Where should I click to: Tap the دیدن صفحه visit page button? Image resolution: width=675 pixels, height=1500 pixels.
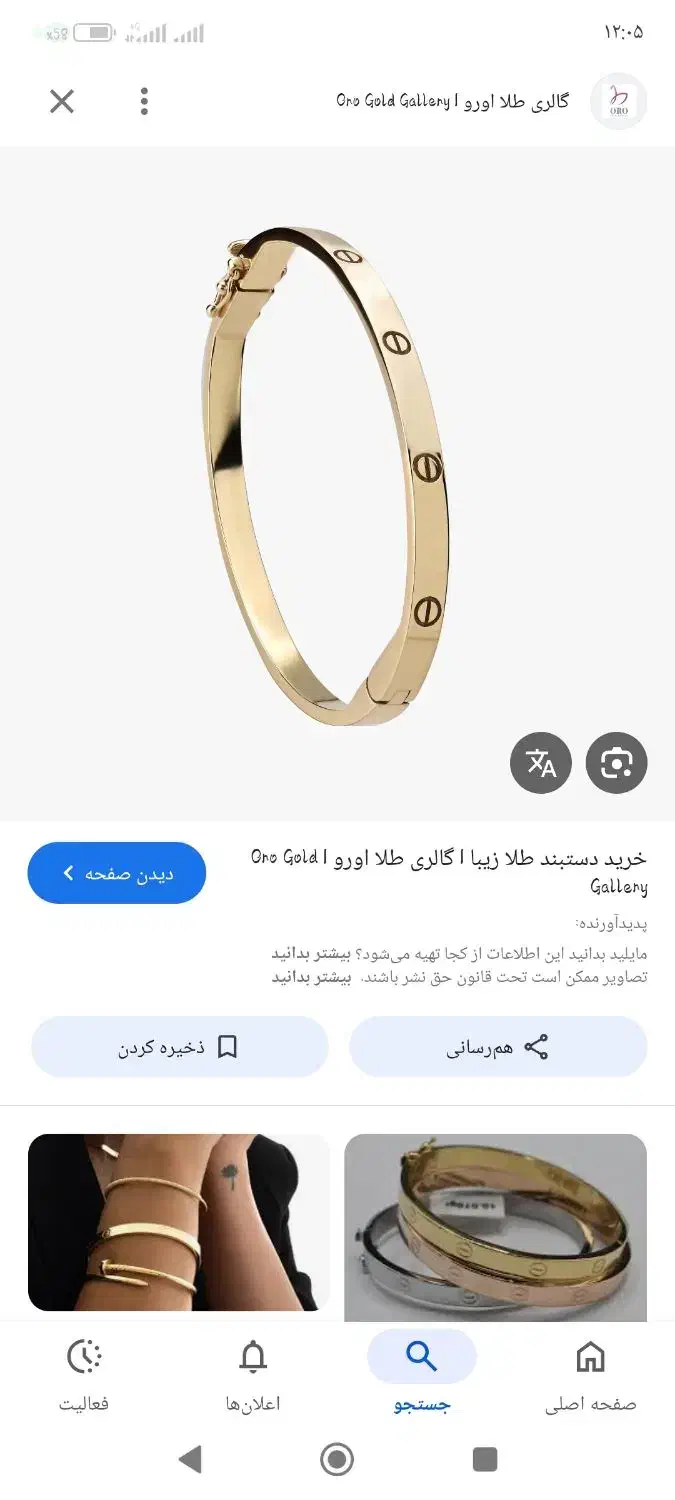click(x=117, y=873)
